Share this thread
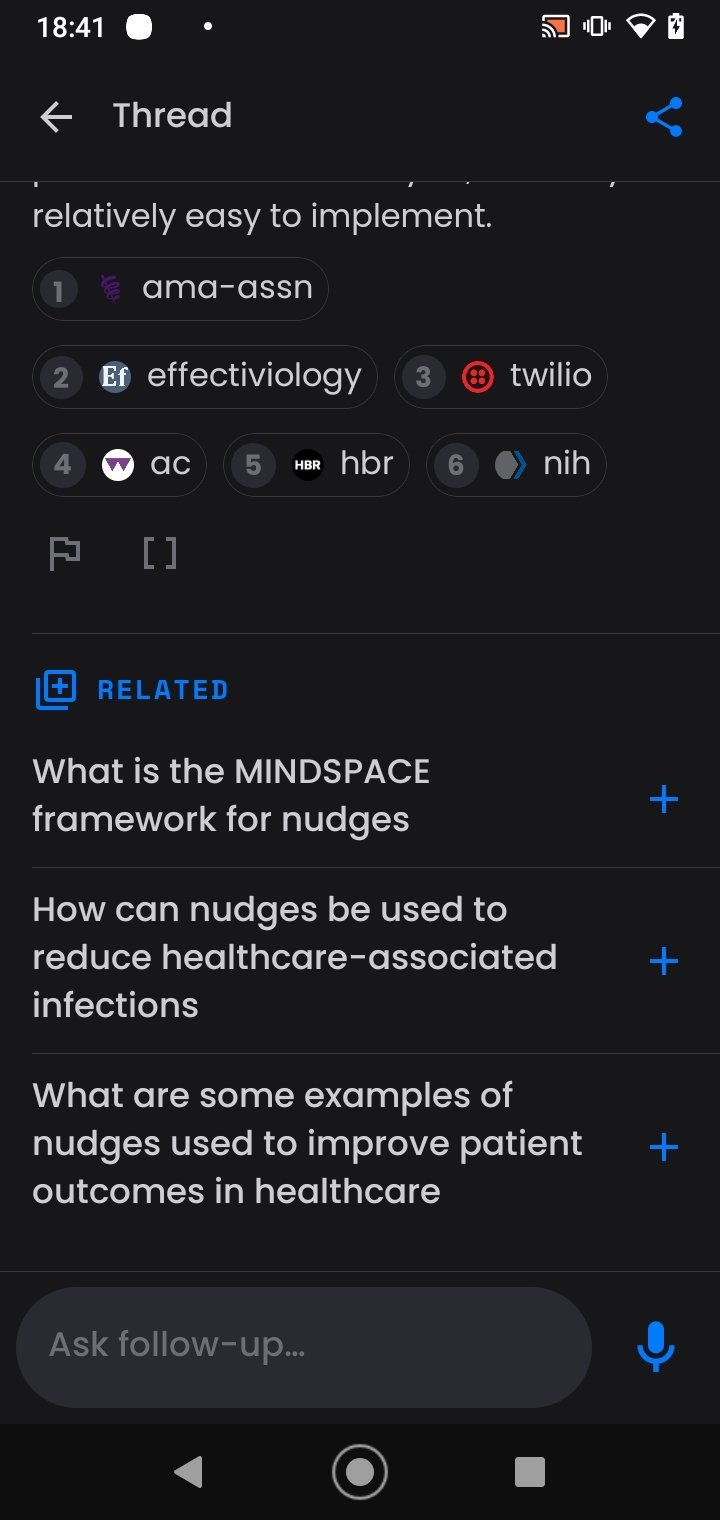Image resolution: width=720 pixels, height=1520 pixels. click(x=664, y=117)
